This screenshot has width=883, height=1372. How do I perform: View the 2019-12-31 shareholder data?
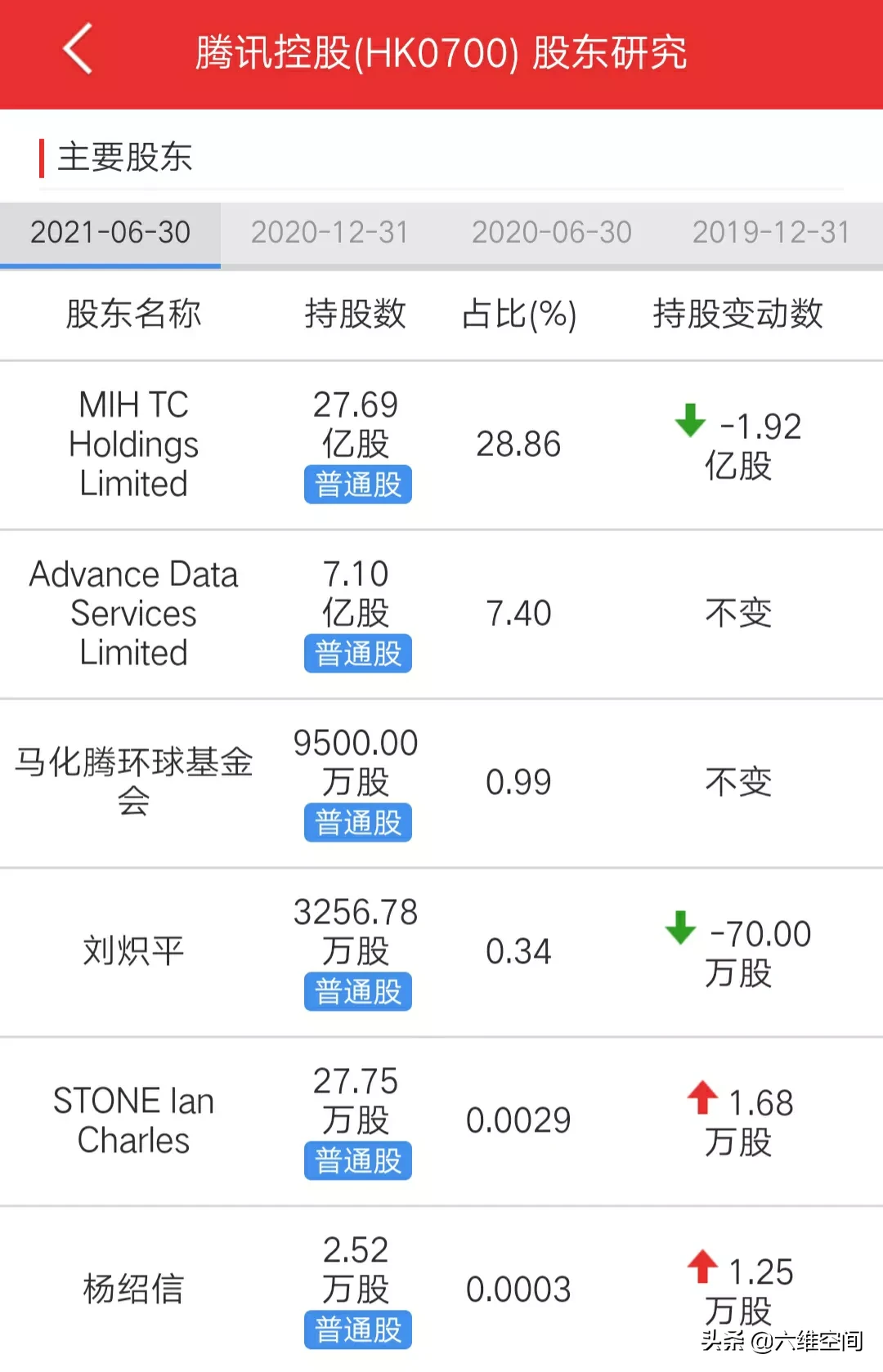(772, 233)
